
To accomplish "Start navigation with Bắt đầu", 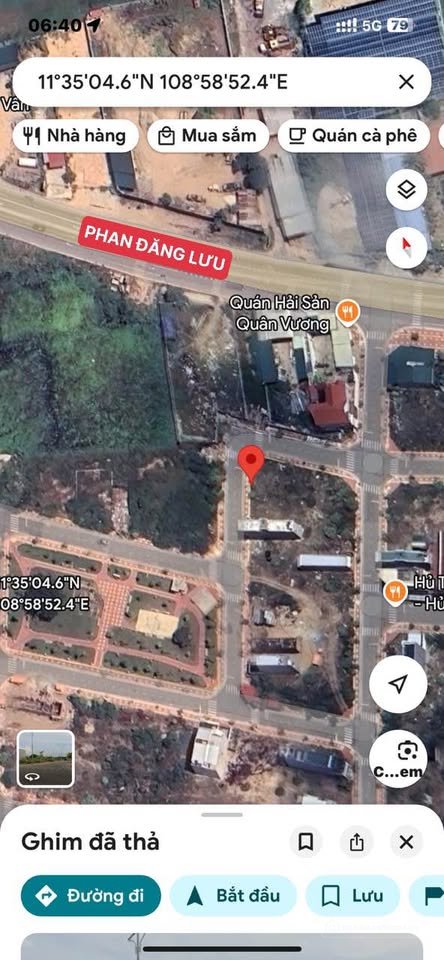I will (233, 896).
